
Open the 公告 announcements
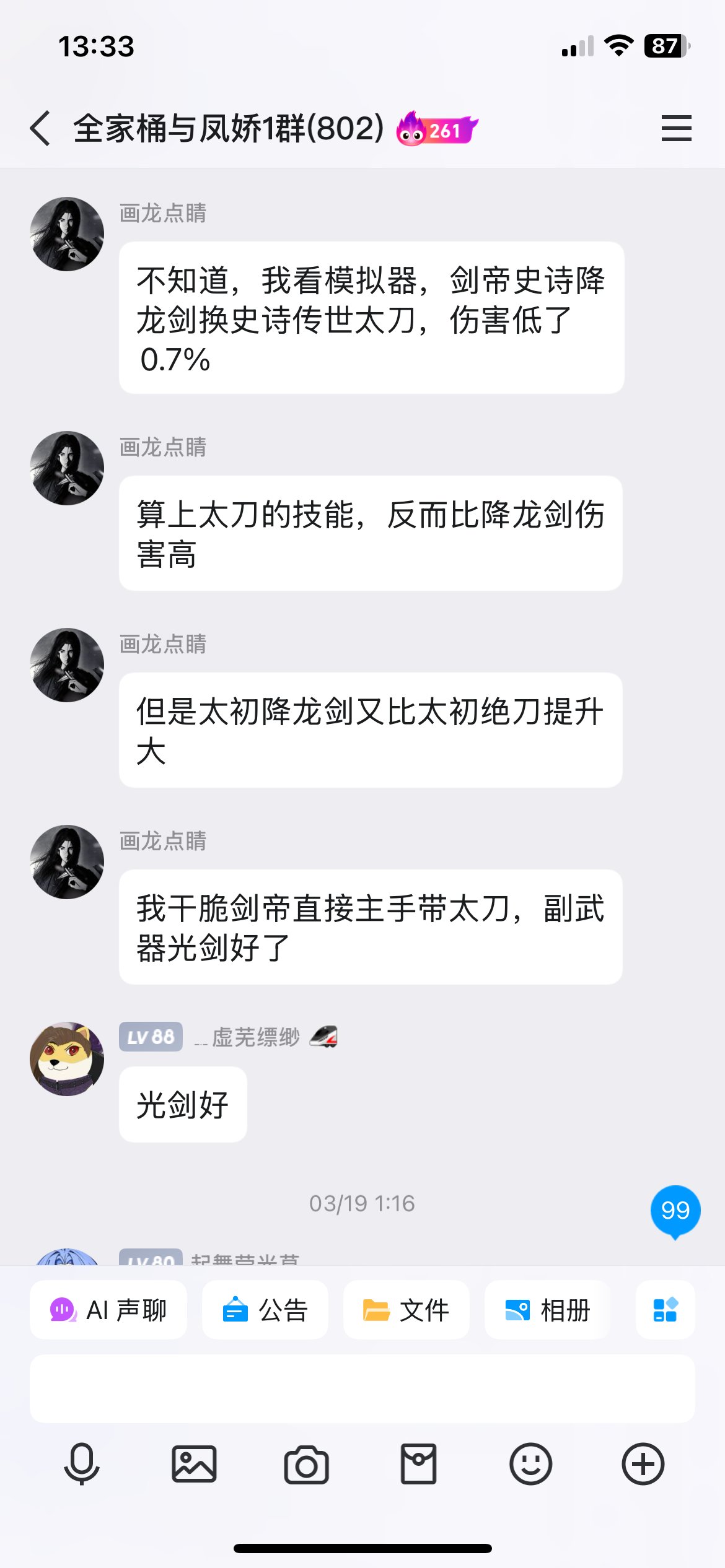265,1310
